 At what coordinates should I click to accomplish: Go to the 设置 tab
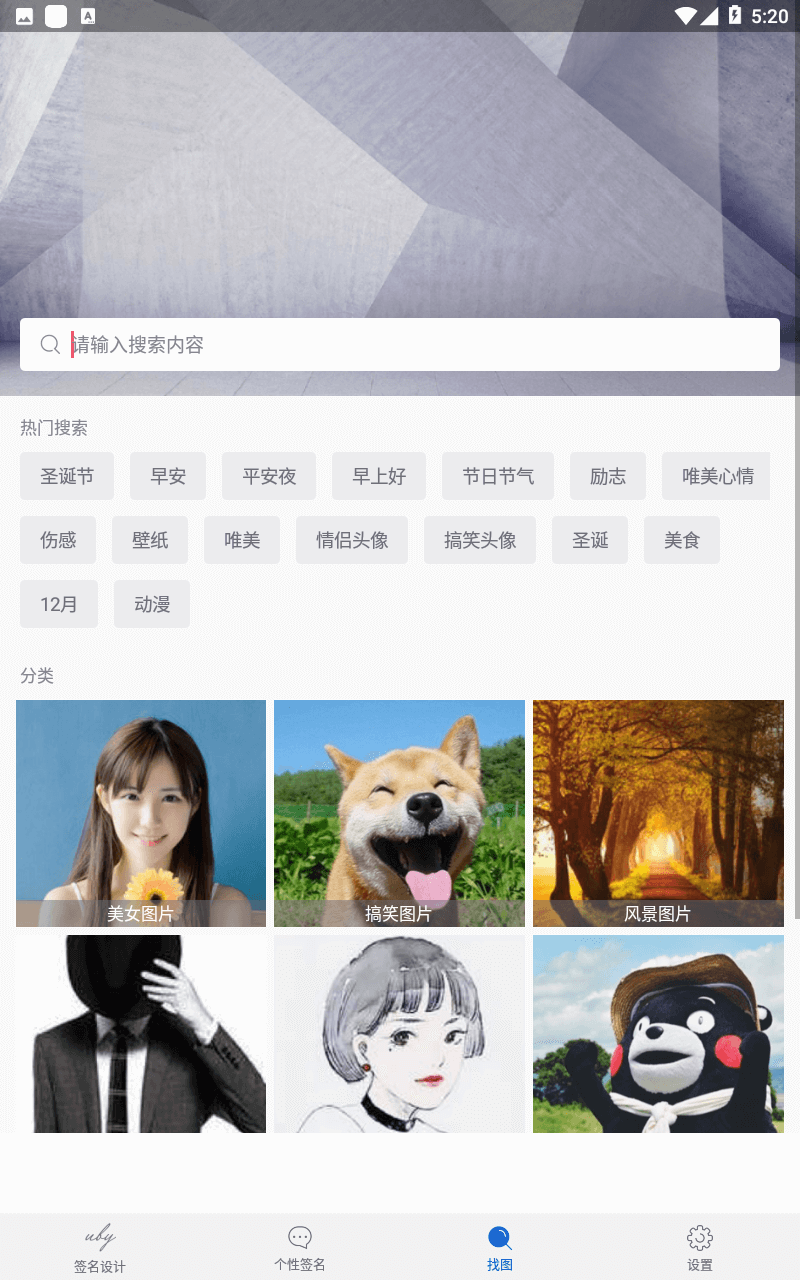point(700,1247)
